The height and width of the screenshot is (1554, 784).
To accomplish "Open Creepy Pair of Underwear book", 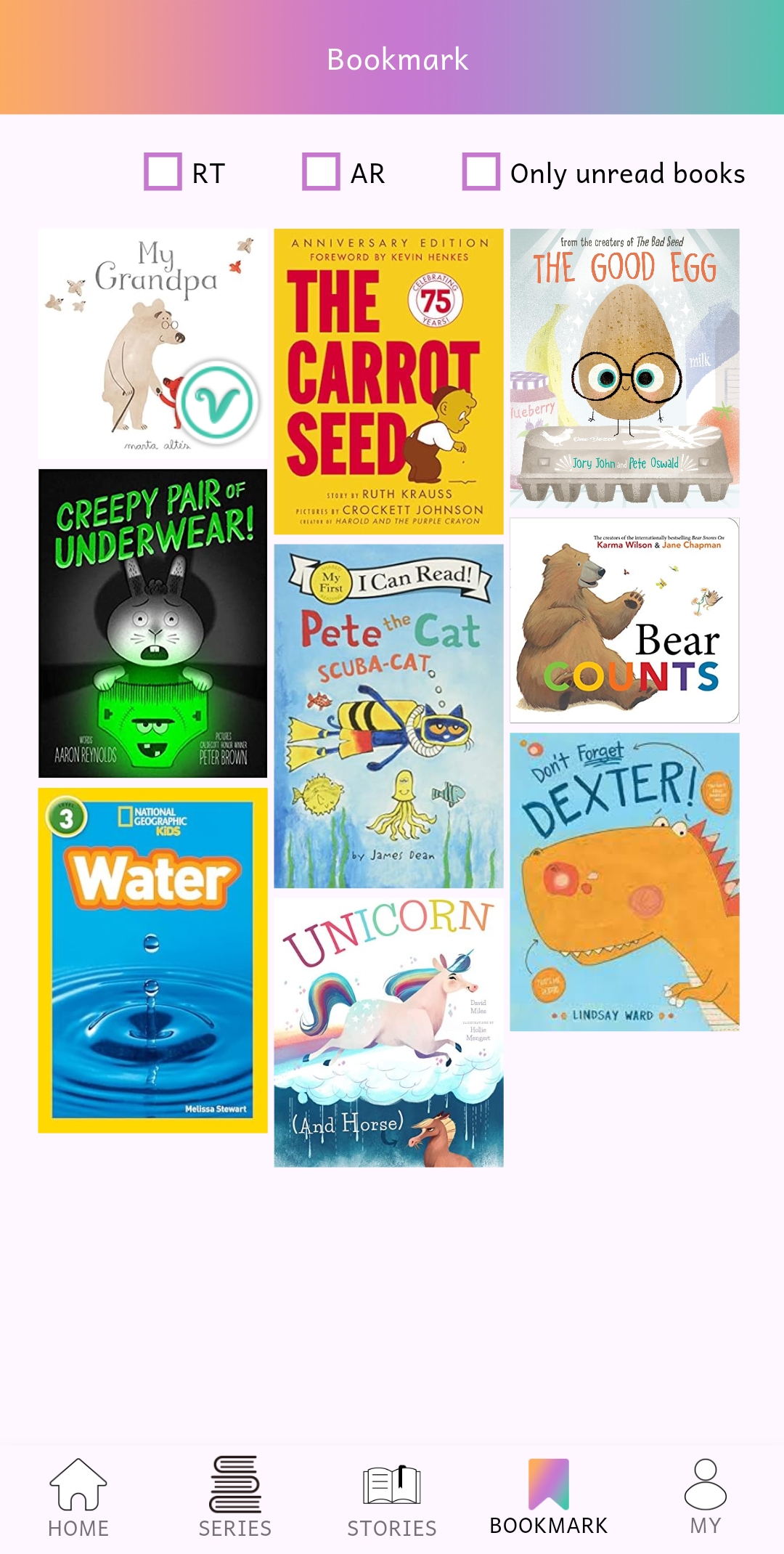I will (x=152, y=623).
